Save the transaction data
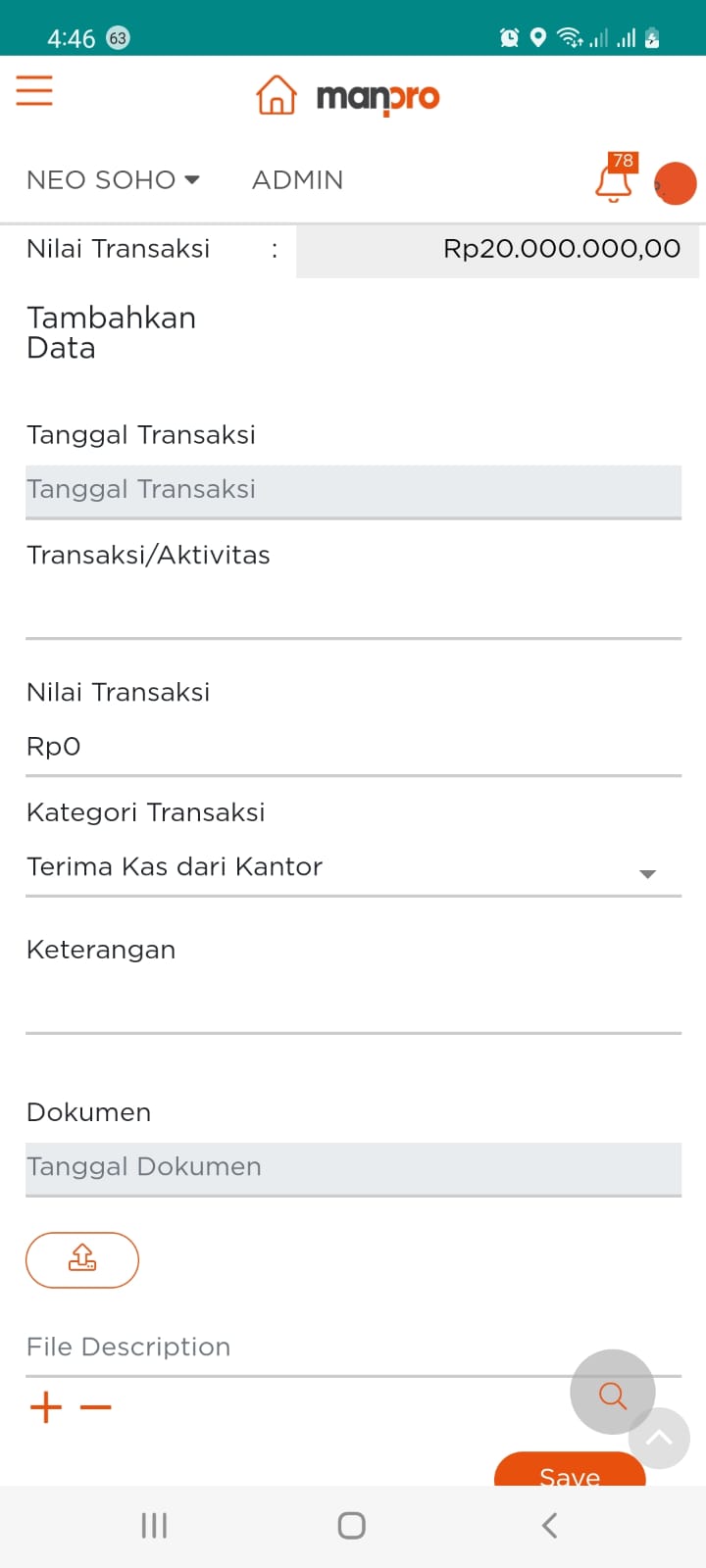The height and width of the screenshot is (1568, 706). [570, 1471]
